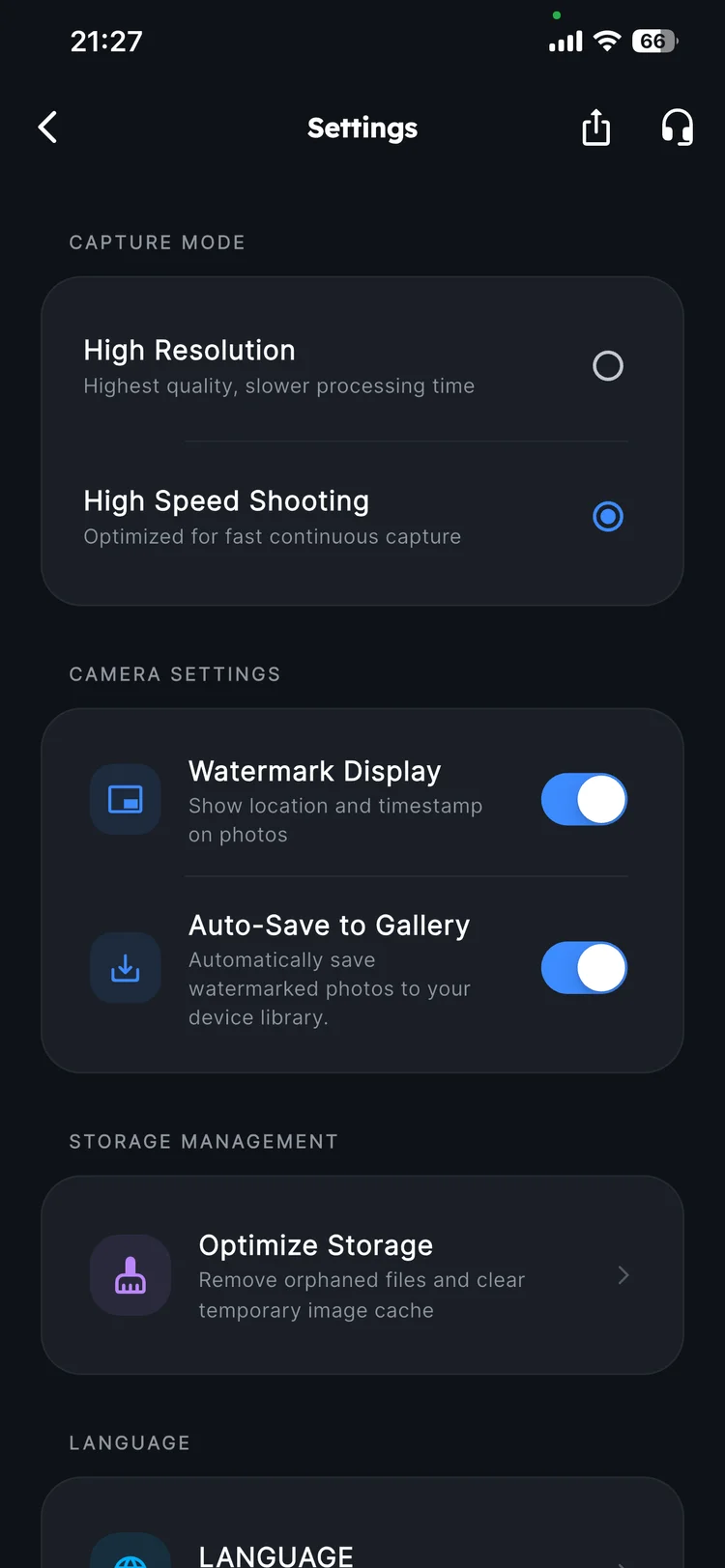Image resolution: width=725 pixels, height=1568 pixels.
Task: Disable the Watermark Display switch
Action: click(x=584, y=799)
